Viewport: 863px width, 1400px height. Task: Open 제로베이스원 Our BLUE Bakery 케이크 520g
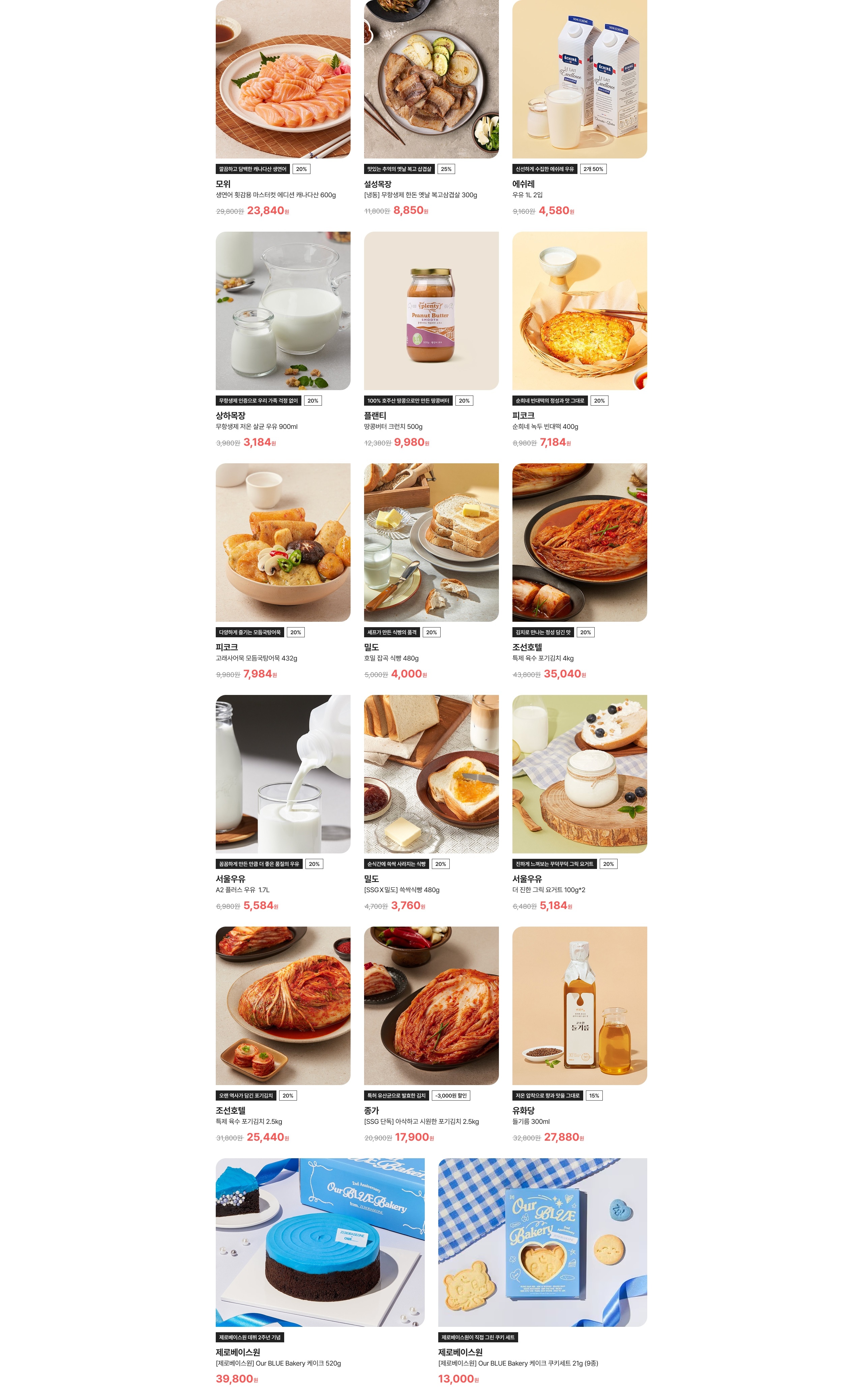pyautogui.click(x=320, y=1242)
